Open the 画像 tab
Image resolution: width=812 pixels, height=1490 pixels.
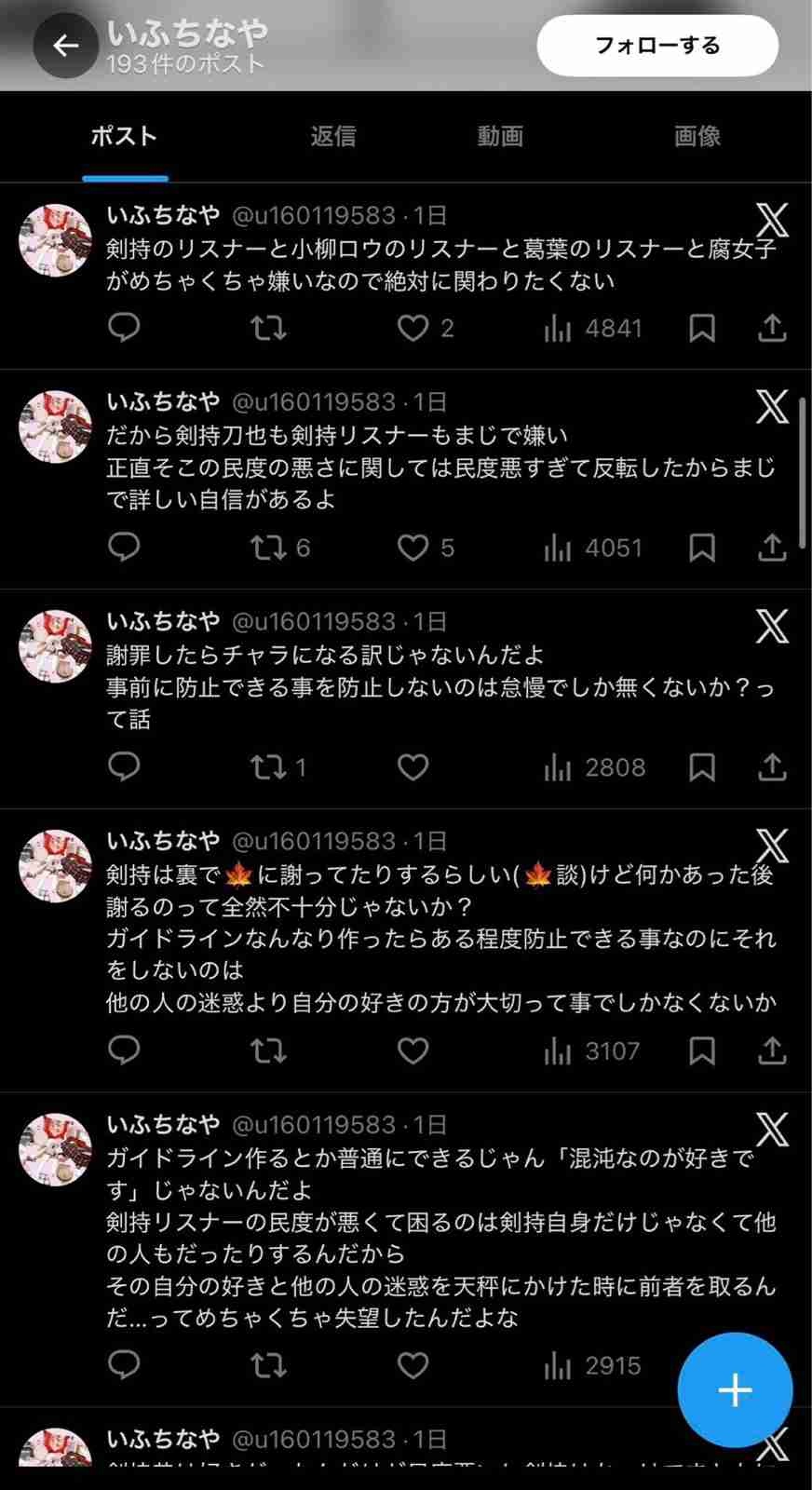(697, 136)
